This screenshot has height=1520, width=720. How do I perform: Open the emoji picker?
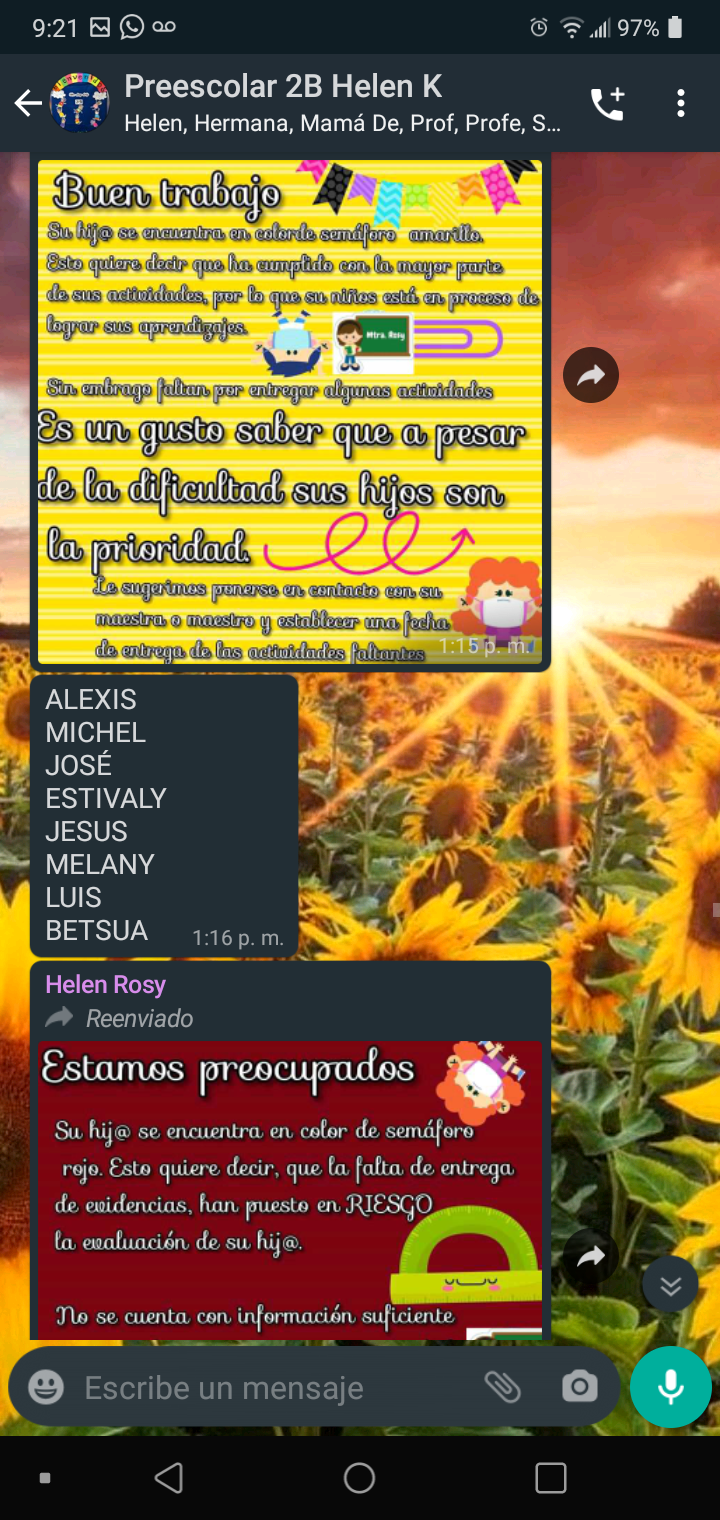point(46,1387)
